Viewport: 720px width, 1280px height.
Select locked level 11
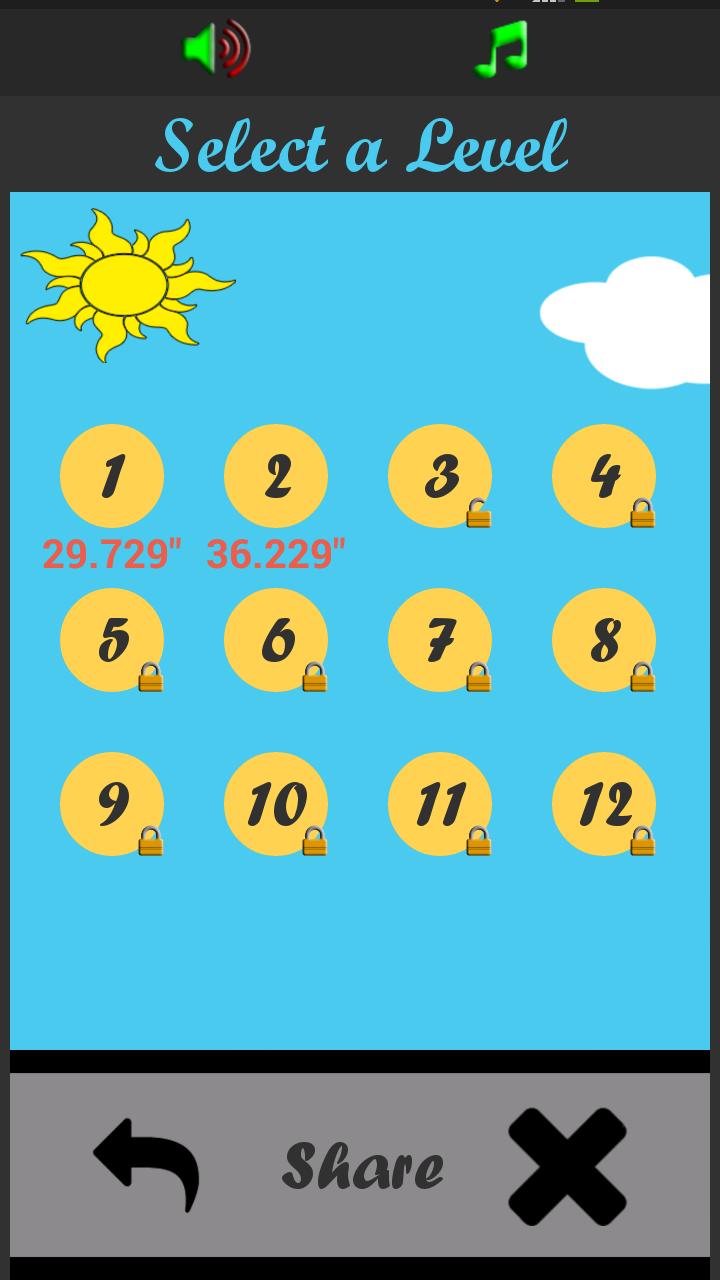click(x=440, y=804)
